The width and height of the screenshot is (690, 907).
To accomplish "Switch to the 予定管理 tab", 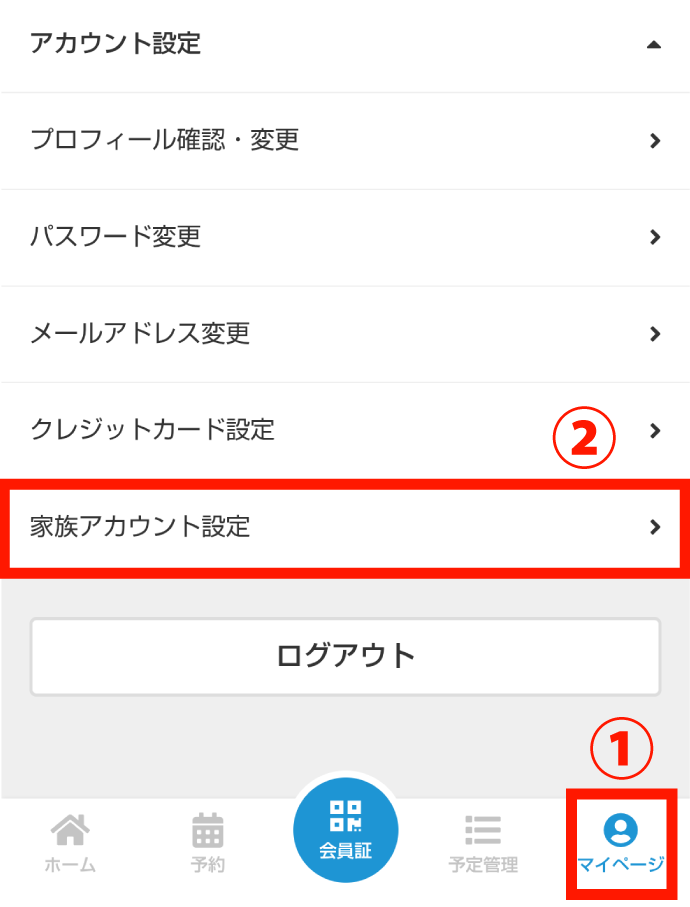I will click(x=483, y=844).
